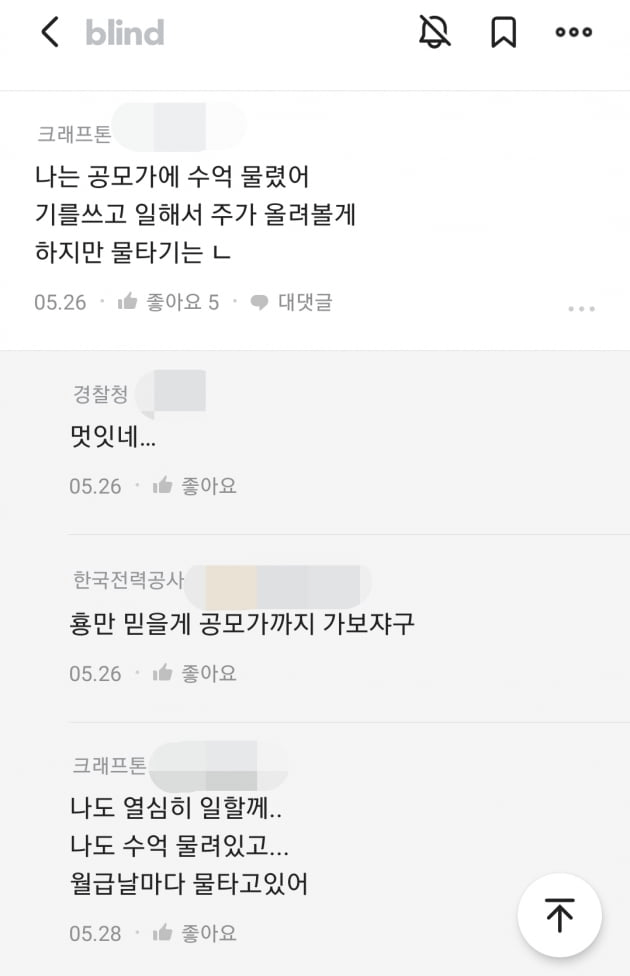
Task: Open 대댓글 replies on the first comment
Action: tap(291, 302)
